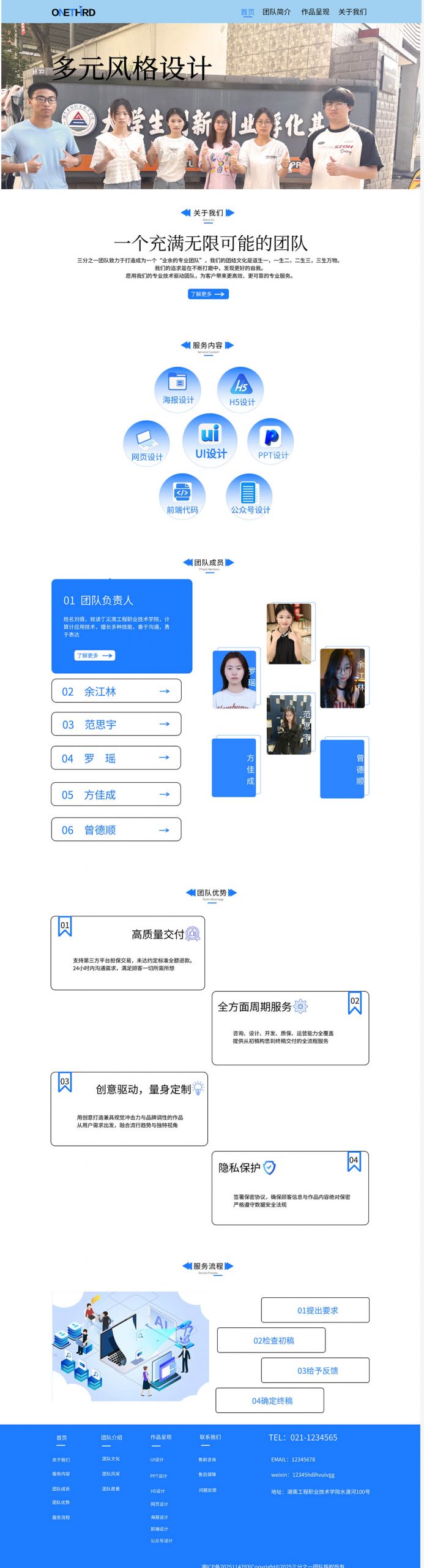
Task: Choose the H5设计 service circle
Action: [241, 390]
